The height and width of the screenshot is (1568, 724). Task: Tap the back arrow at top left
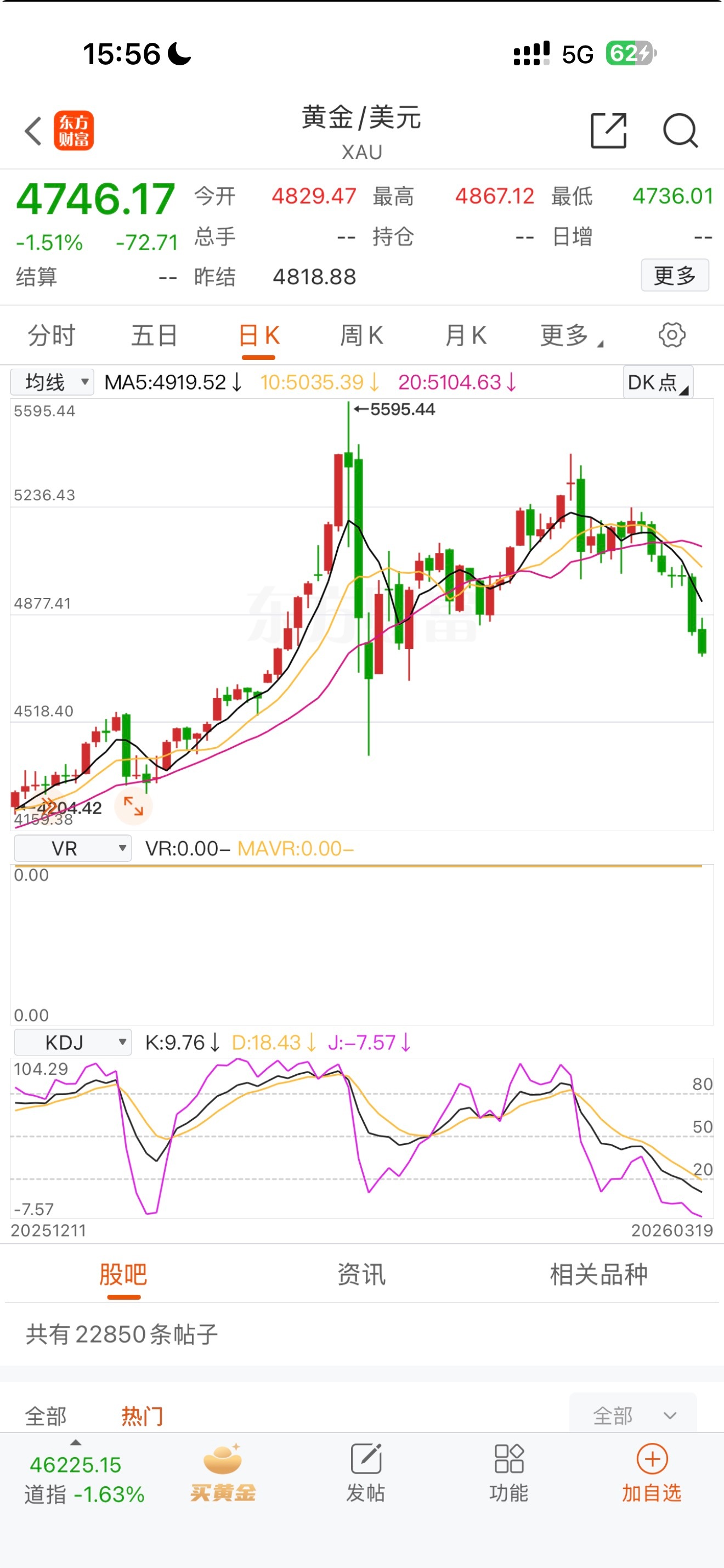tap(32, 130)
